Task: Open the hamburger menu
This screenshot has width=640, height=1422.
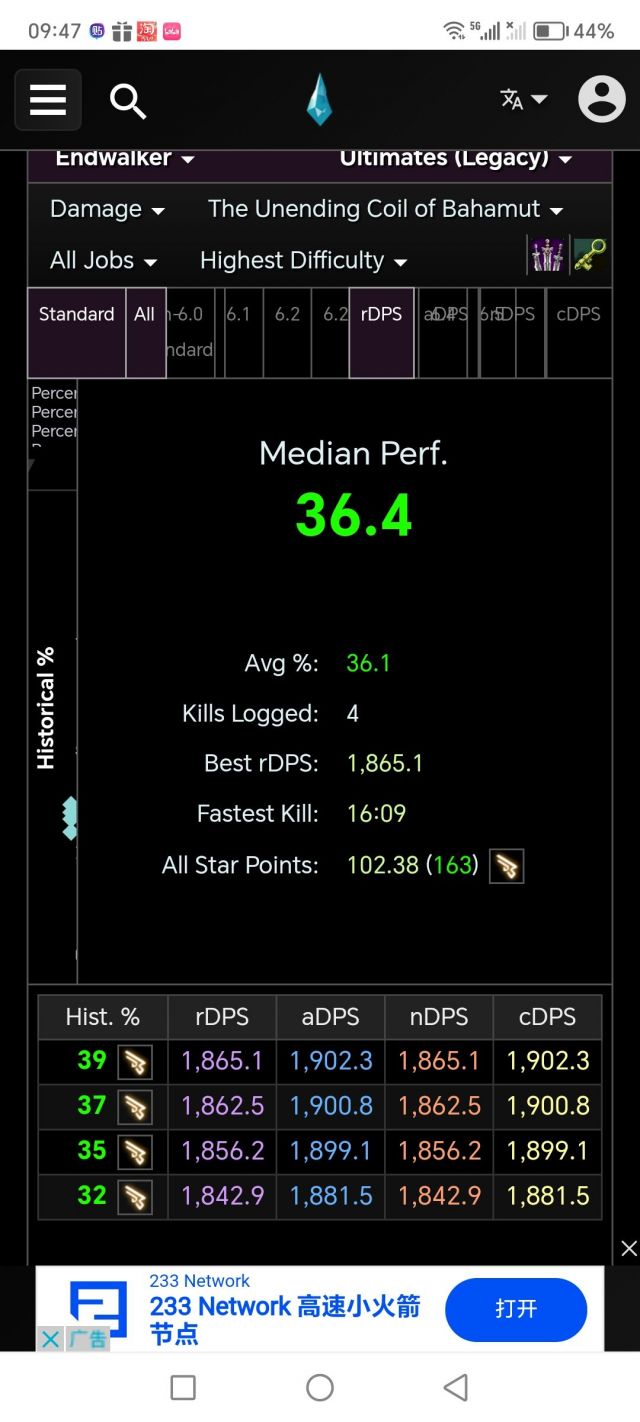Action: [48, 100]
